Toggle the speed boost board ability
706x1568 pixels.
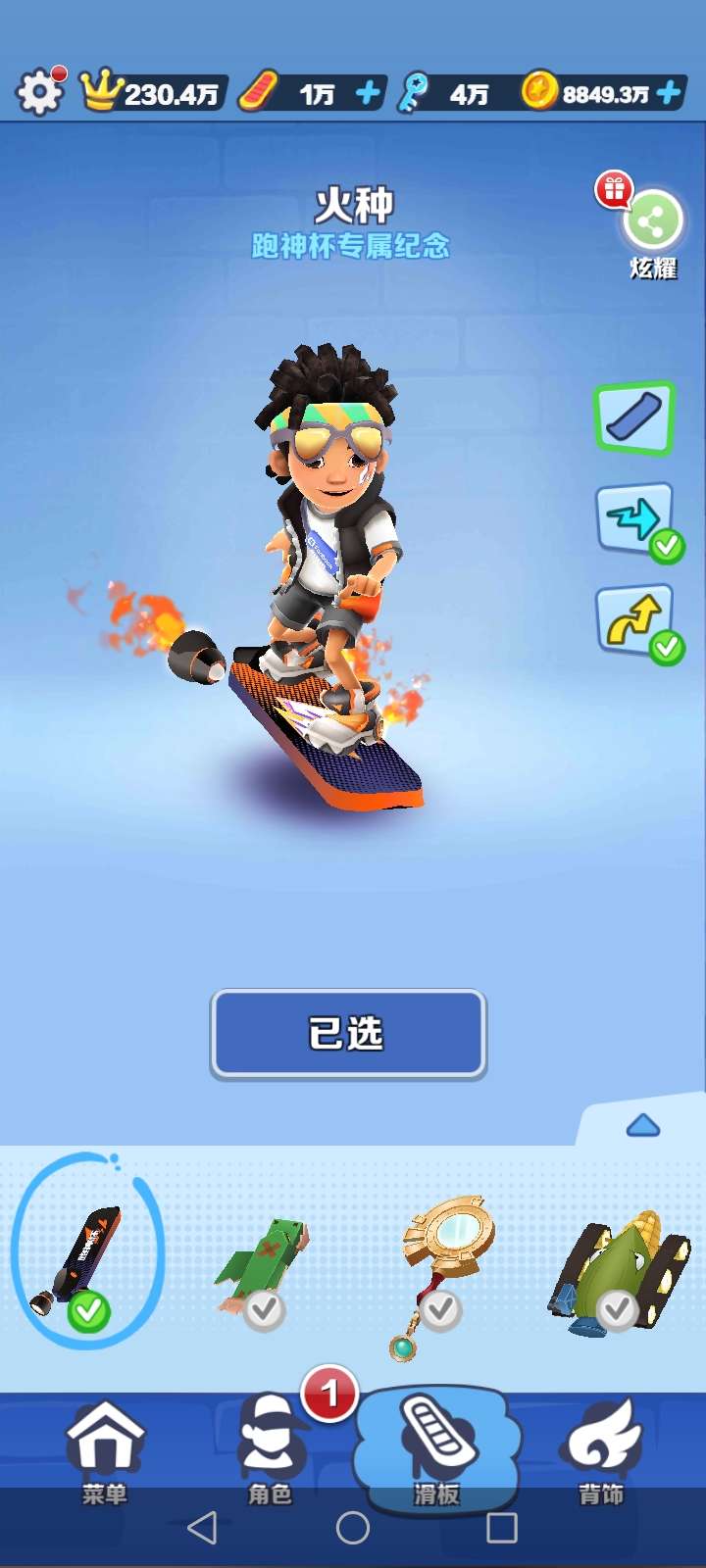coord(637,520)
